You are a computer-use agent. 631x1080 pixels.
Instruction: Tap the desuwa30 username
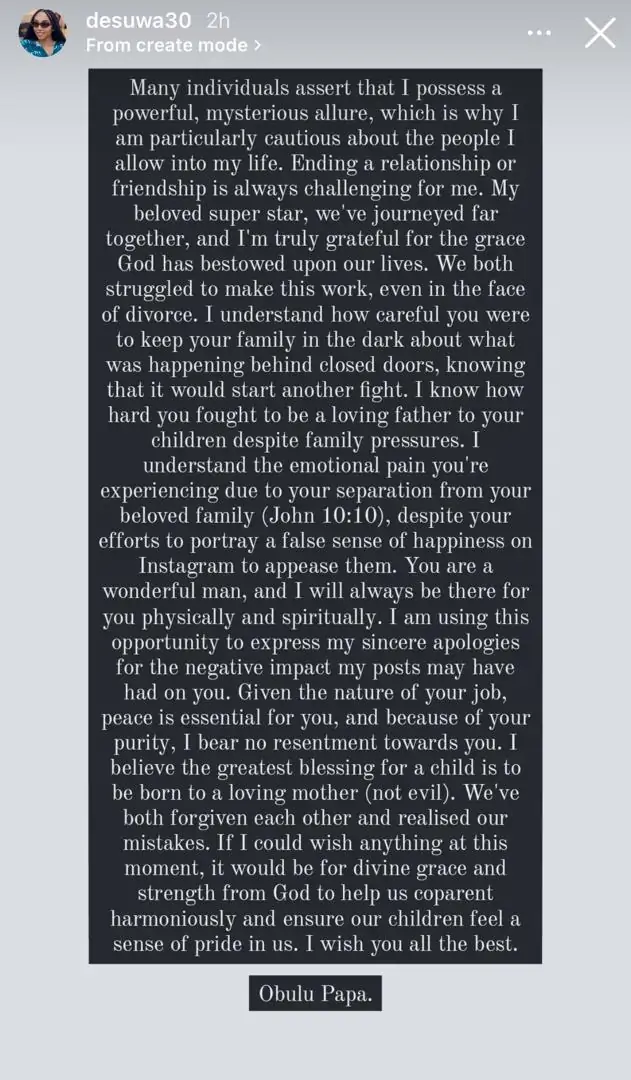point(138,20)
